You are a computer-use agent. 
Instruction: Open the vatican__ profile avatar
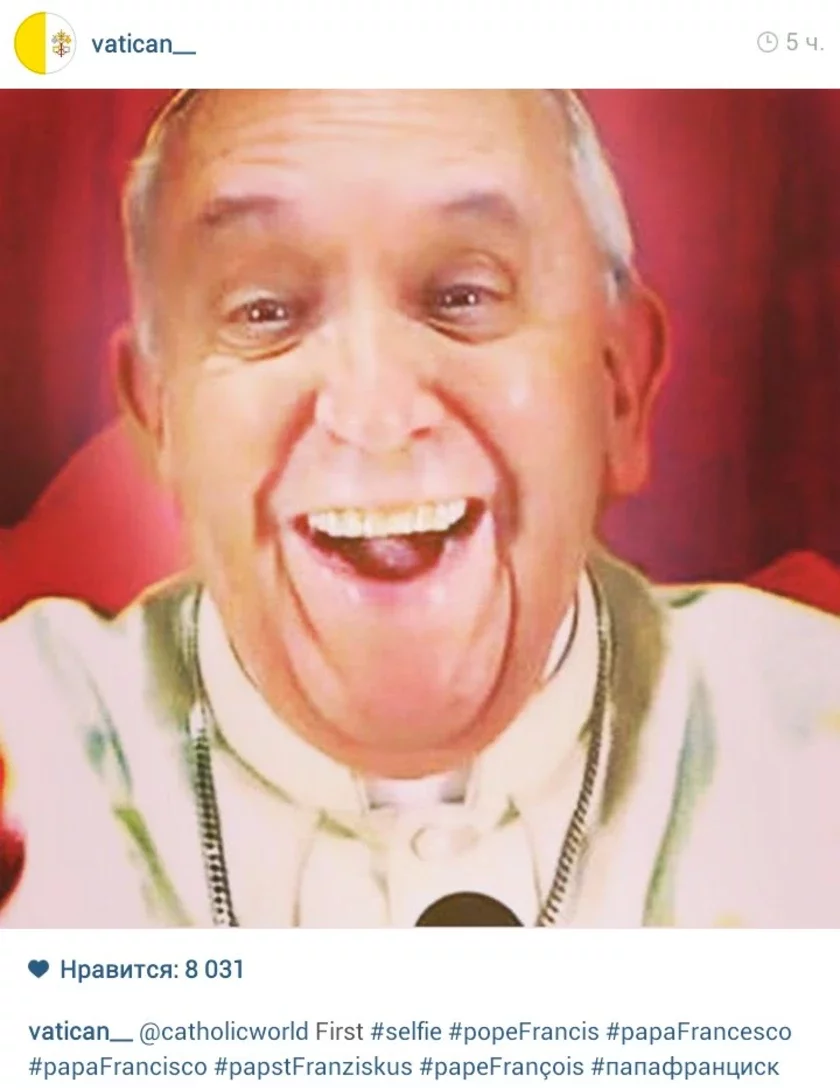[46, 43]
